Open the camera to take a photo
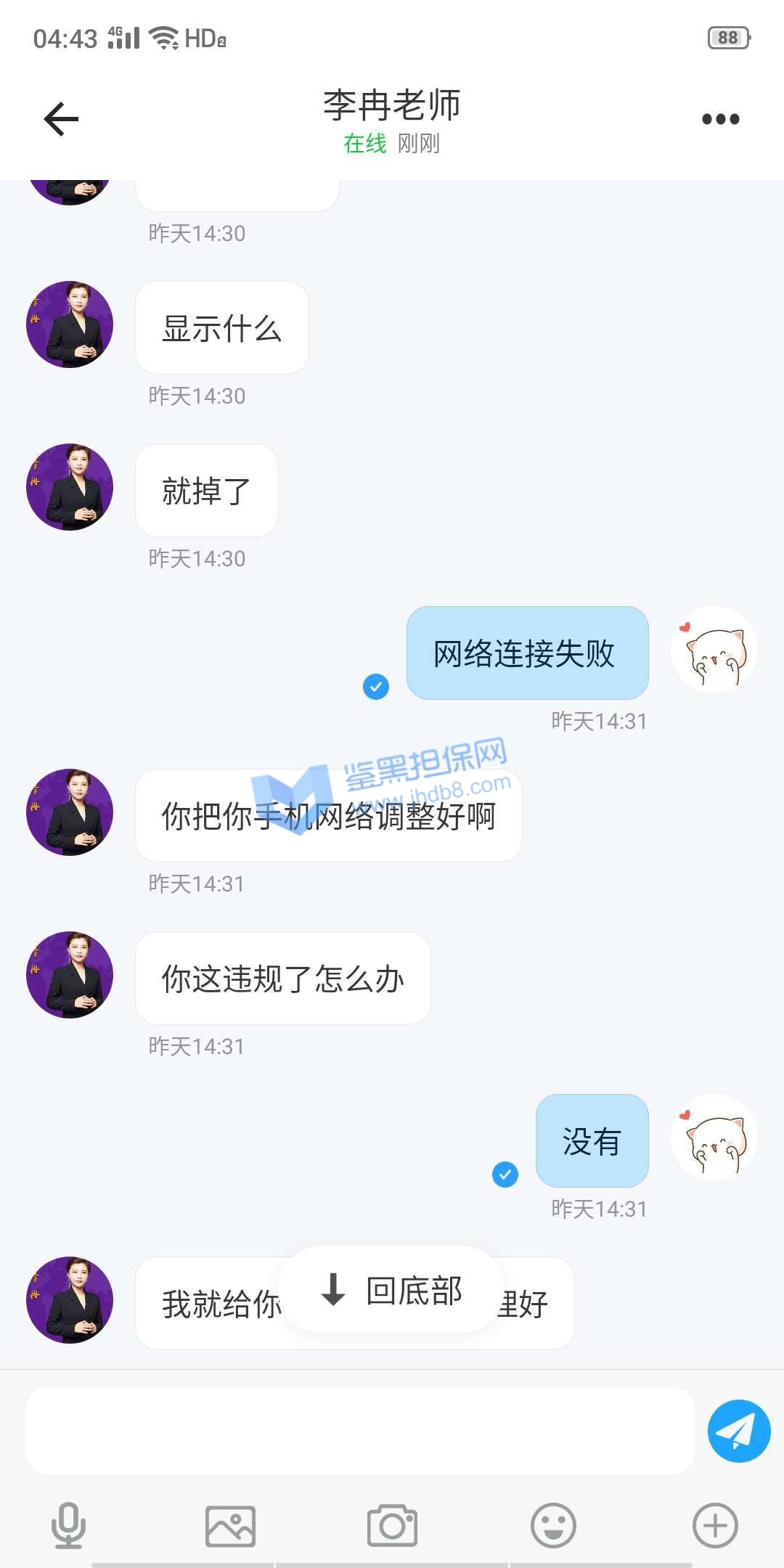Viewport: 784px width, 1568px height. click(392, 1525)
